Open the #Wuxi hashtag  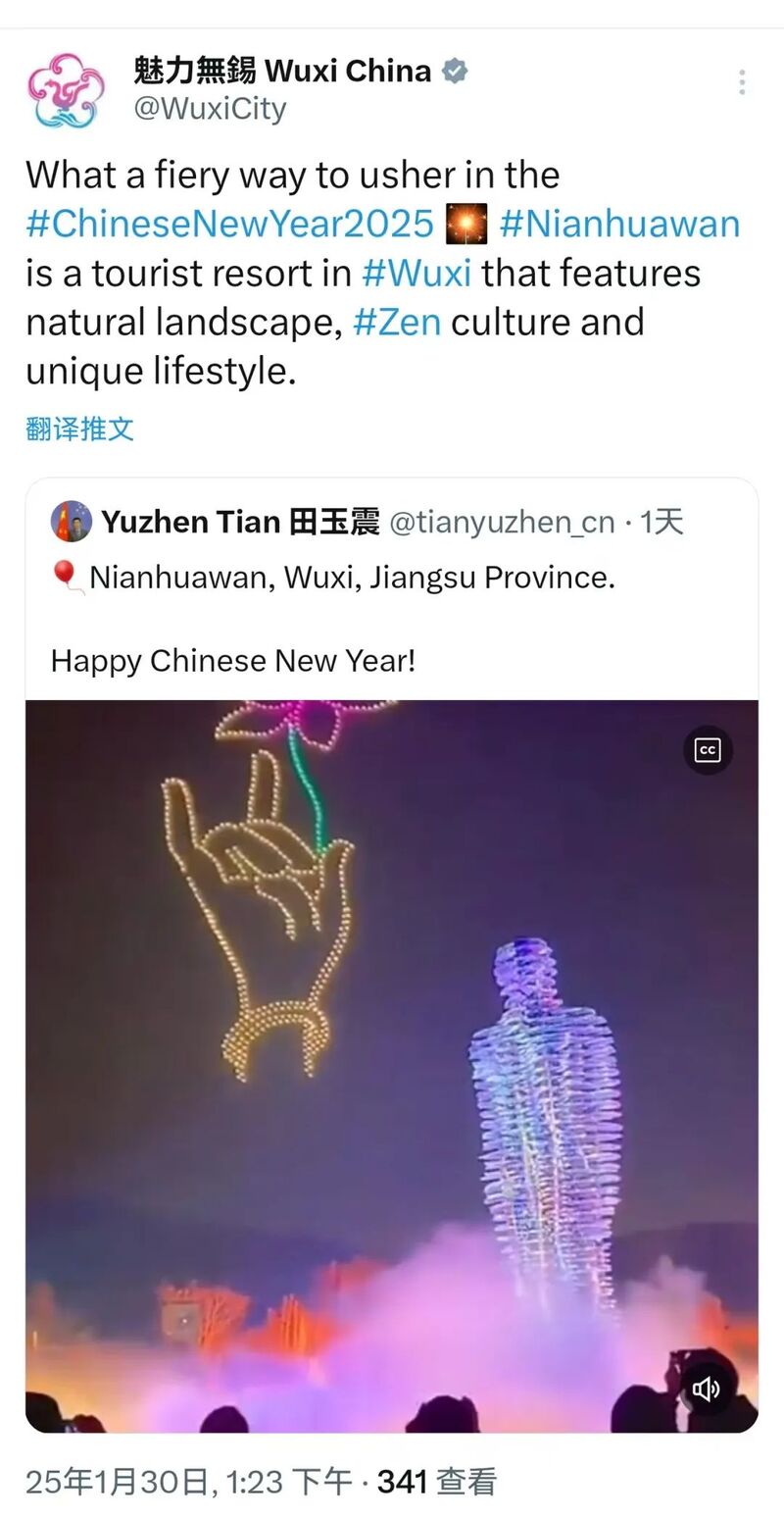416,273
